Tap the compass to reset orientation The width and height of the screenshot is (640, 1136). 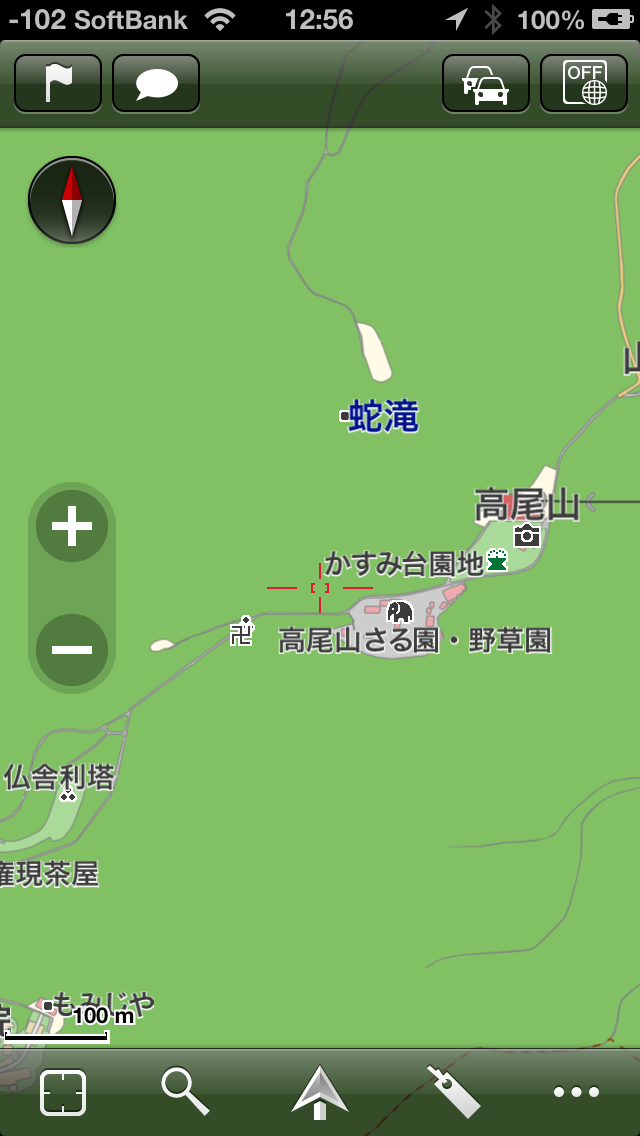coord(72,200)
